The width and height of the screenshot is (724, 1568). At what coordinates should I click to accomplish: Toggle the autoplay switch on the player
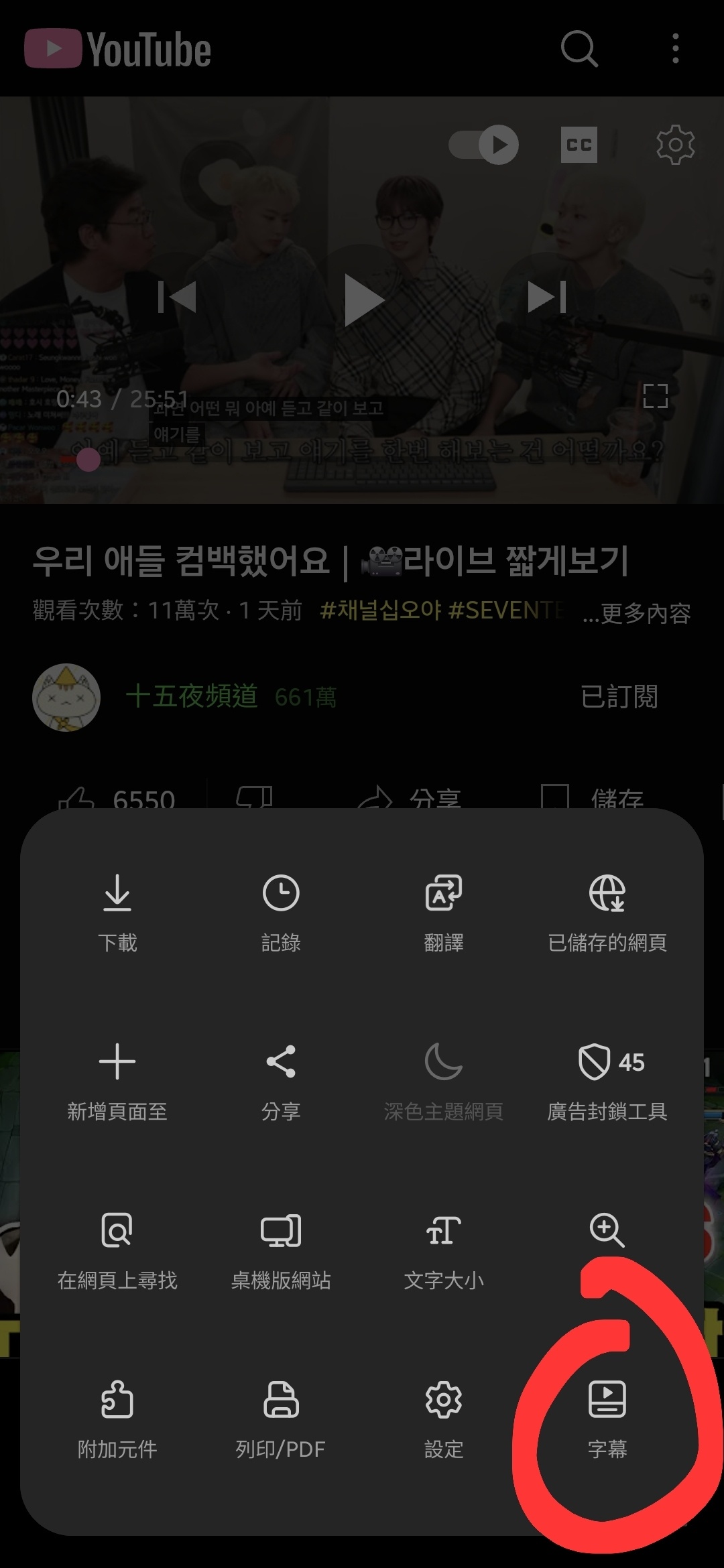coord(484,145)
